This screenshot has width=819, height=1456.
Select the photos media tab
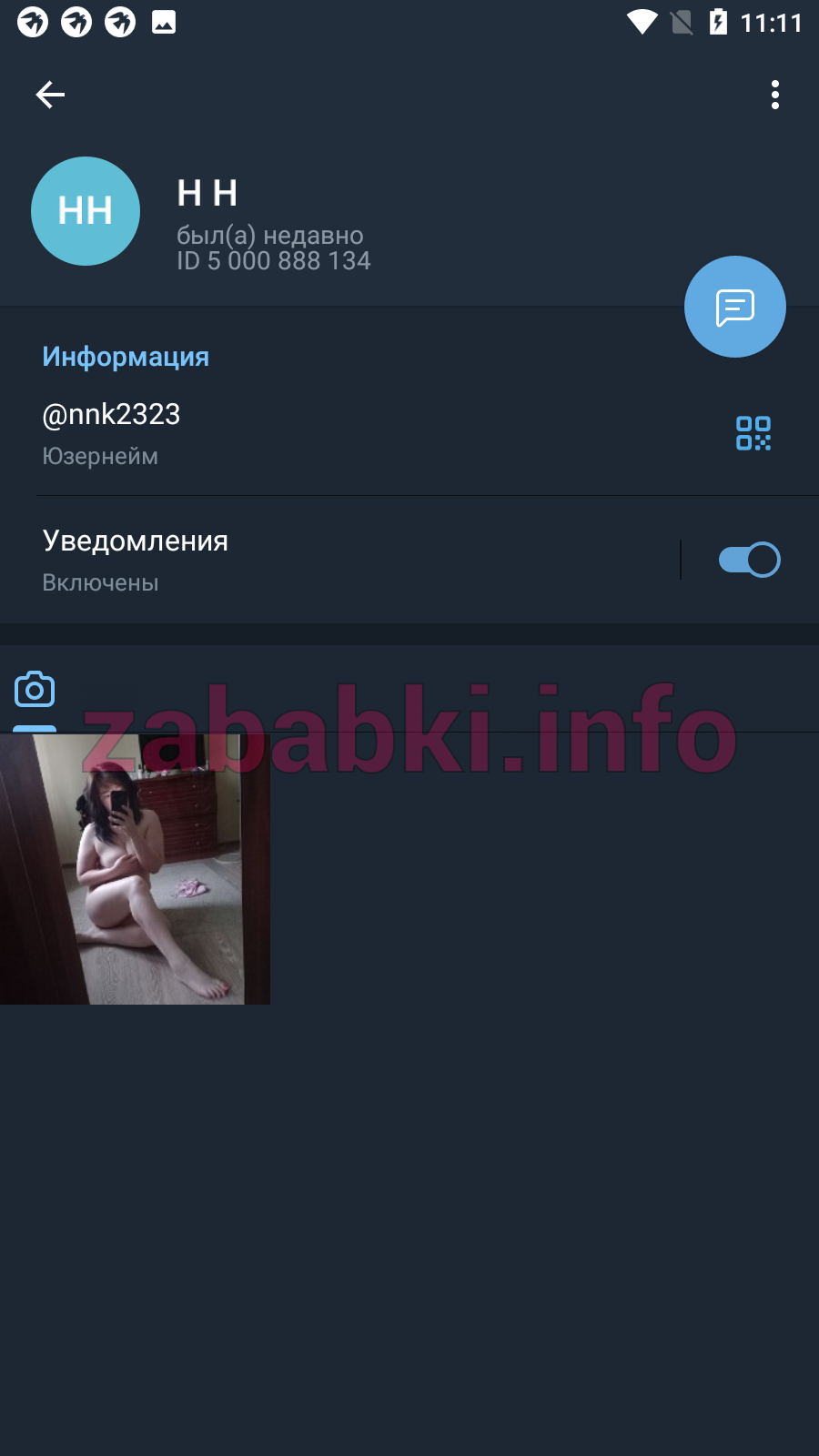click(x=35, y=690)
